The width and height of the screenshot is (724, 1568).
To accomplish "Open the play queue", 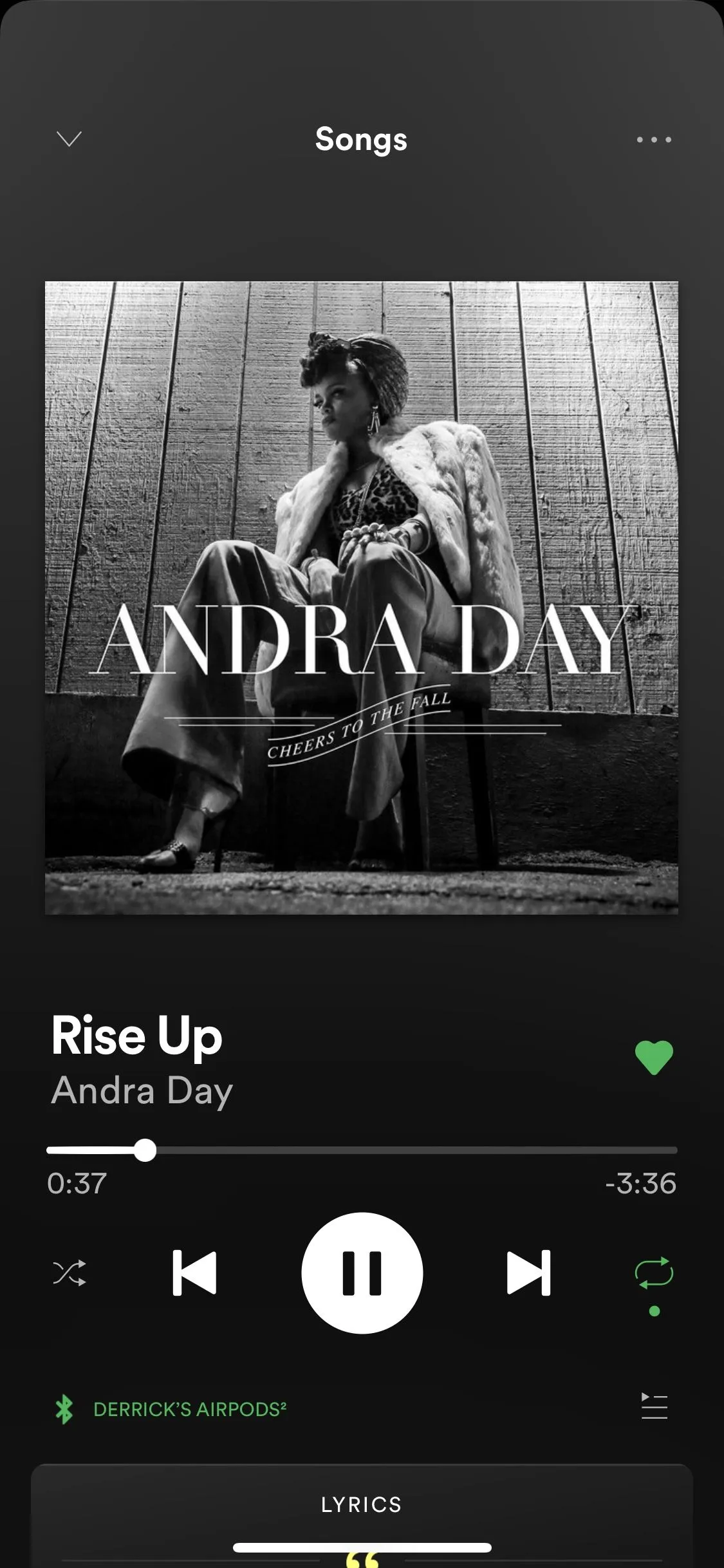I will pyautogui.click(x=654, y=1406).
